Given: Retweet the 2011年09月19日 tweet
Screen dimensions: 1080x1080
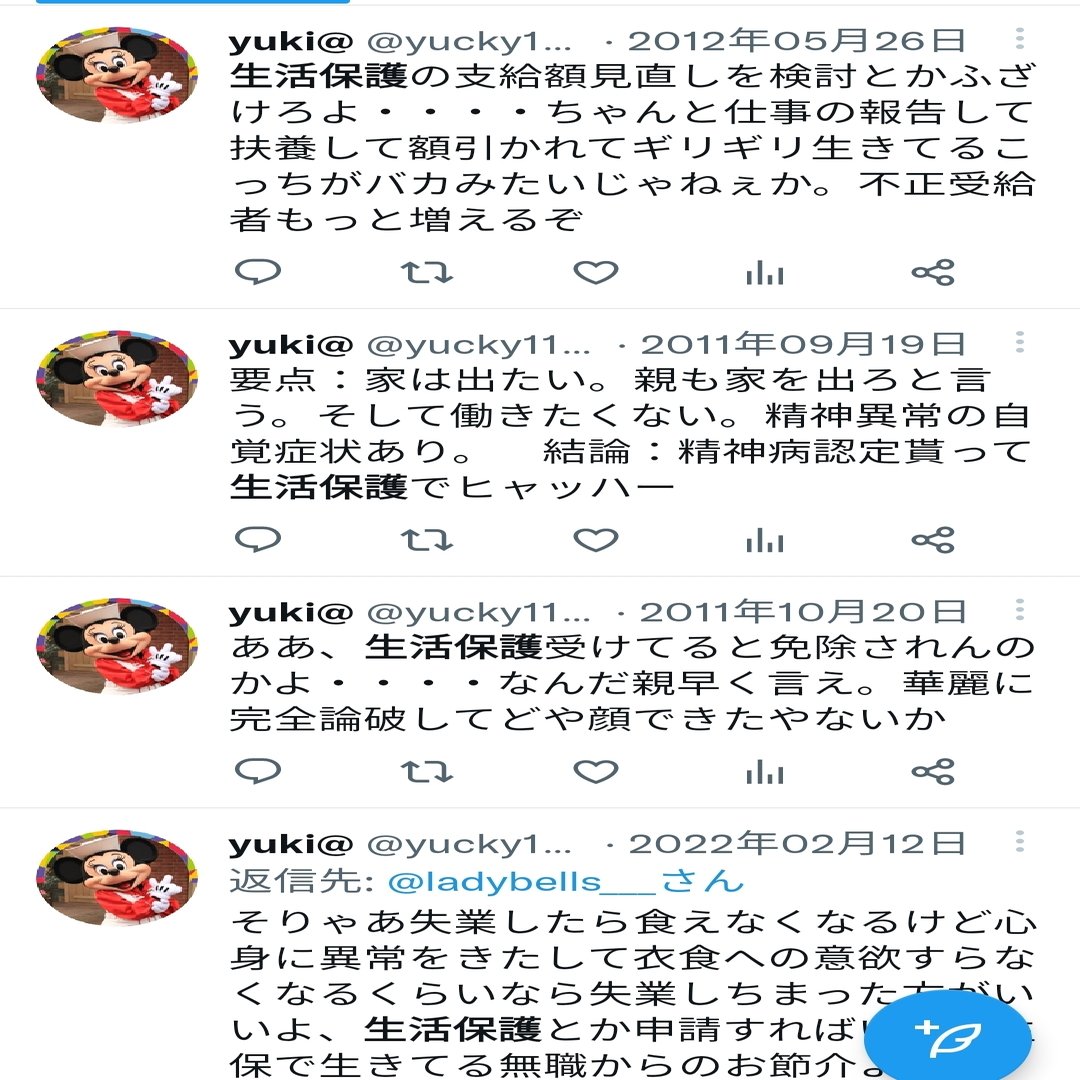Looking at the screenshot, I should 427,541.
